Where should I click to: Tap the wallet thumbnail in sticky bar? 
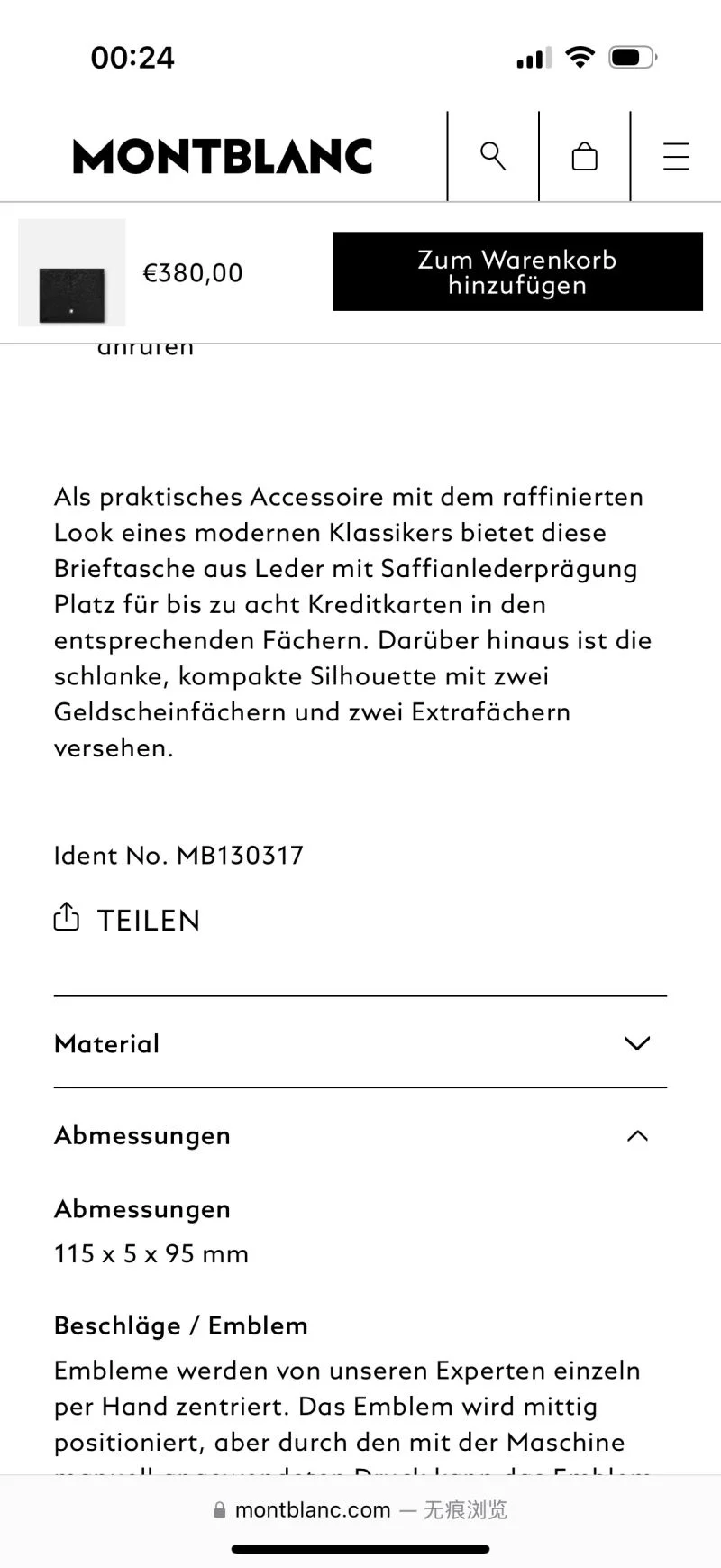click(72, 272)
